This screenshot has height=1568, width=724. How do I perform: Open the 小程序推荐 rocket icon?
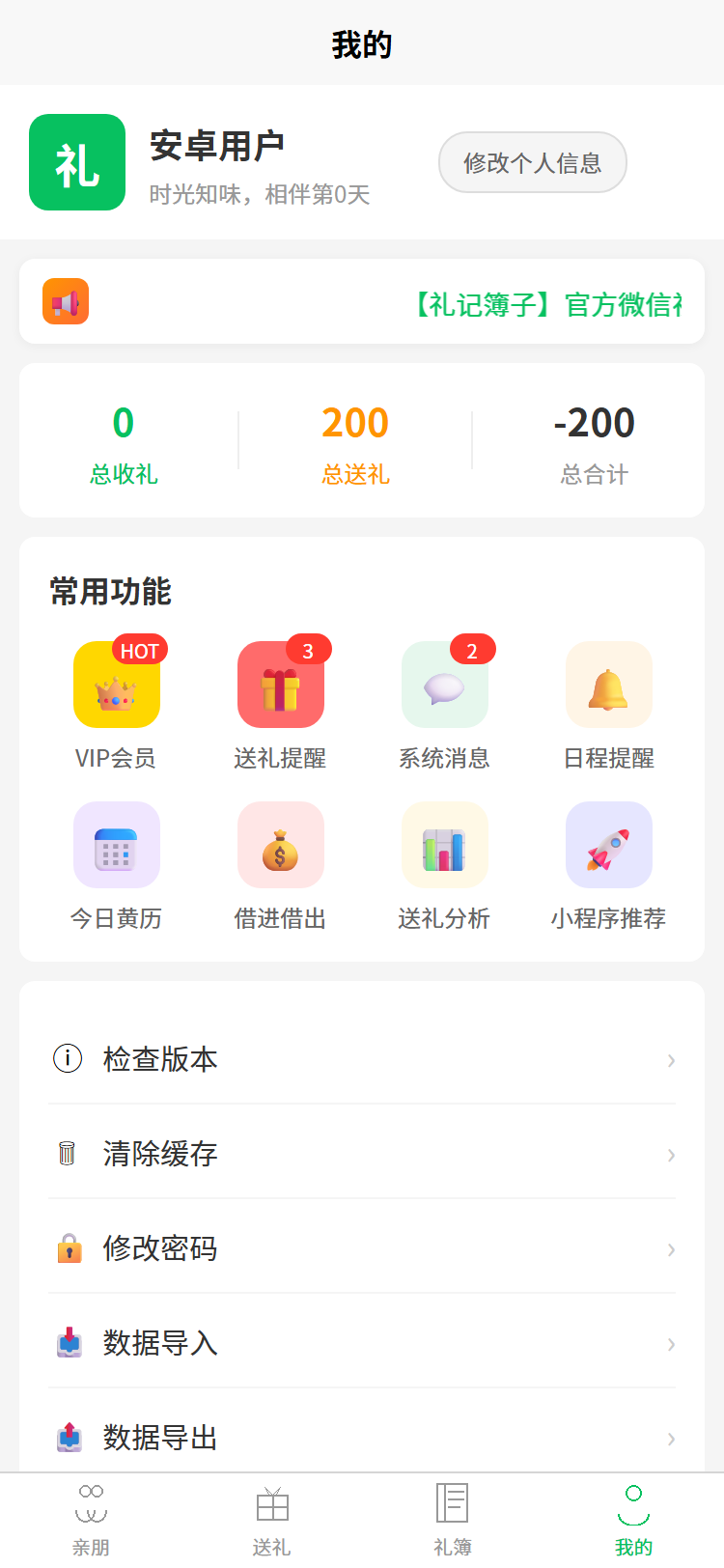(x=608, y=844)
